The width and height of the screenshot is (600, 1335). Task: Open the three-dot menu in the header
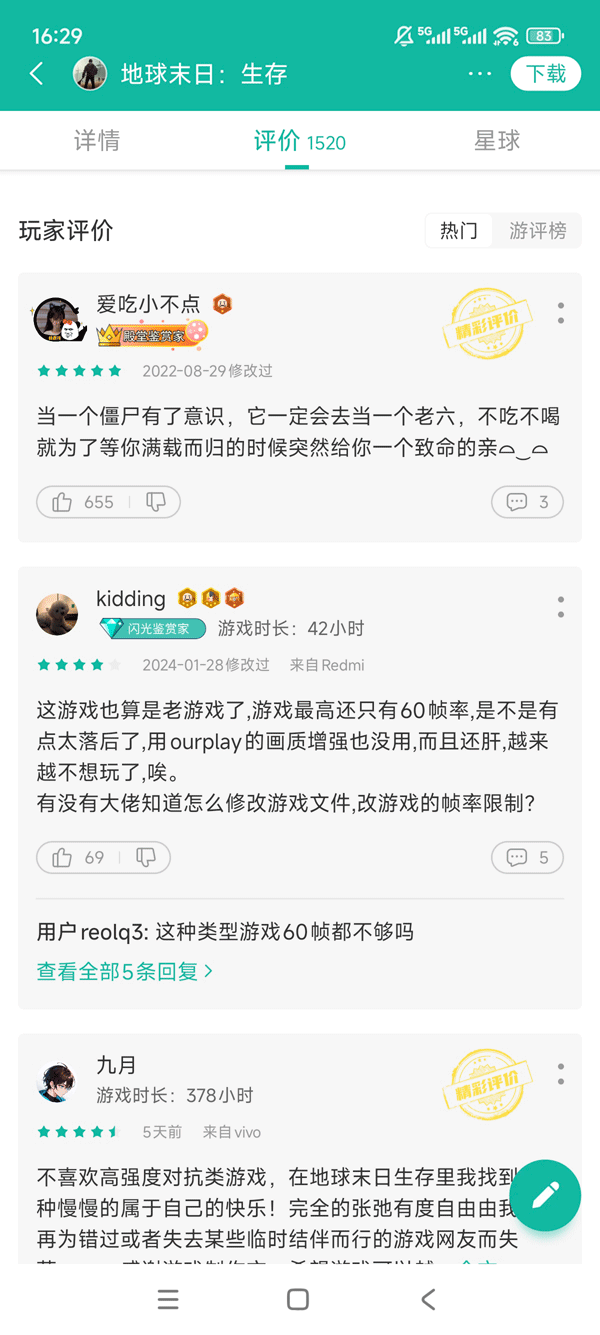pos(480,74)
